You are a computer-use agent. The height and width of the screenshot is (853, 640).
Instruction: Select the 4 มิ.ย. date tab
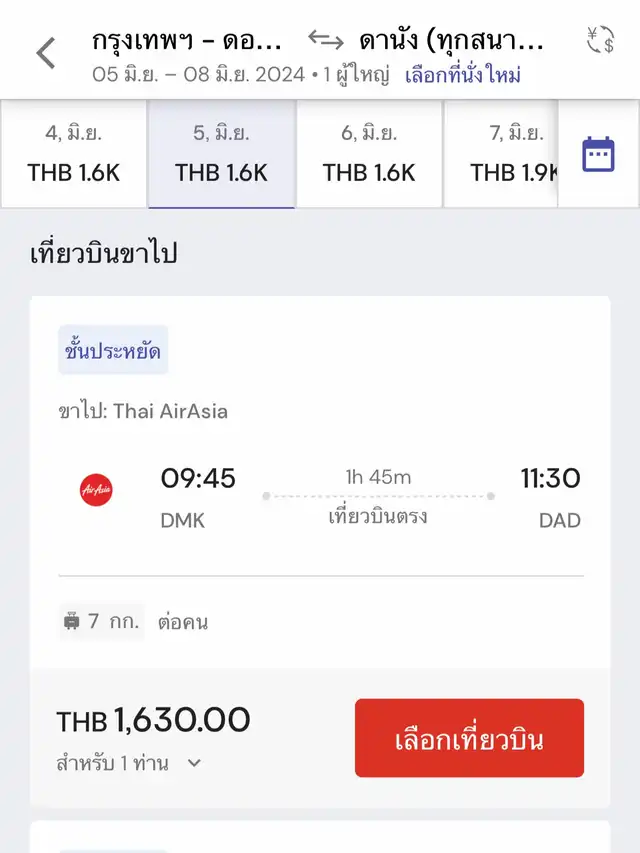[x=74, y=154]
